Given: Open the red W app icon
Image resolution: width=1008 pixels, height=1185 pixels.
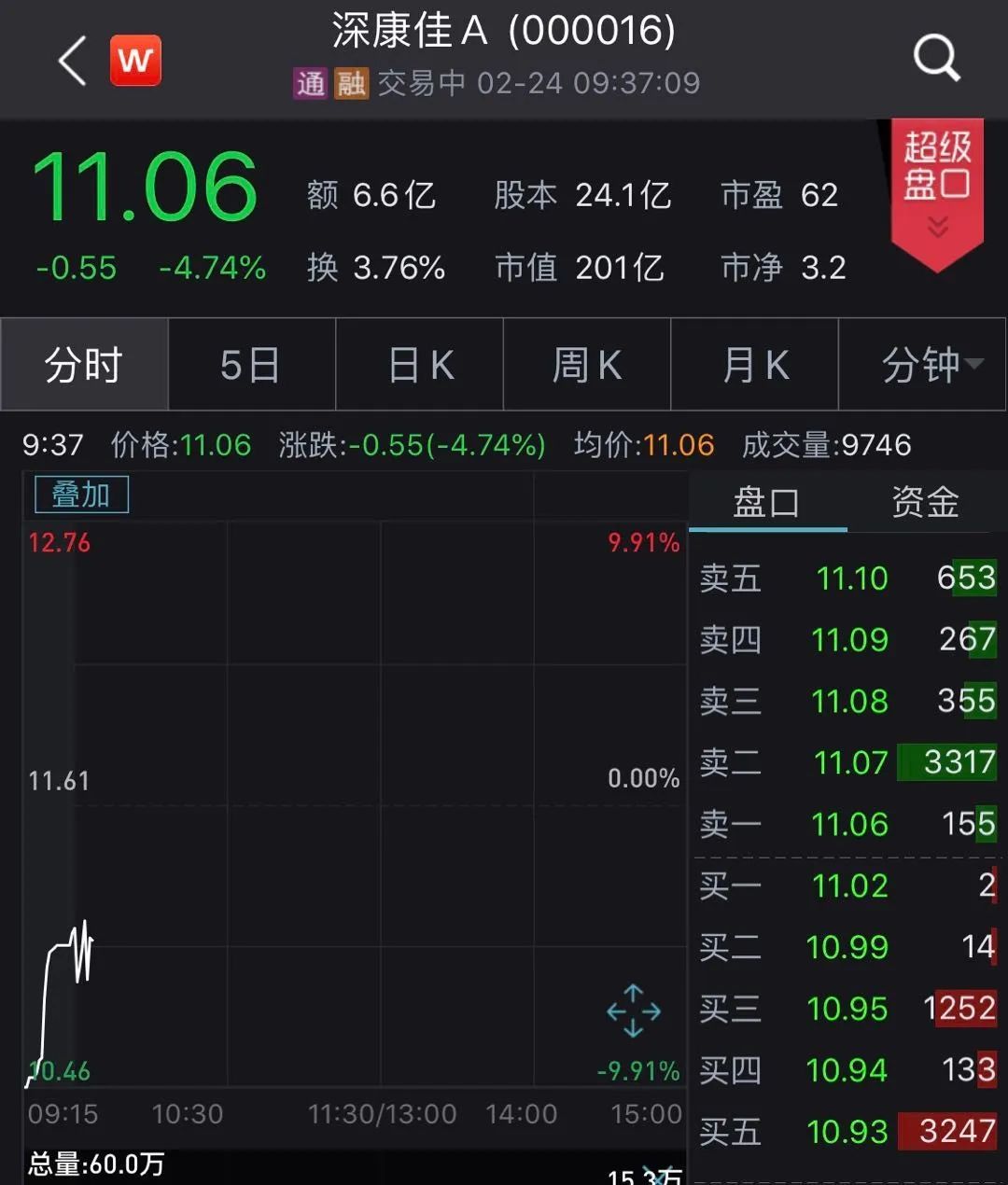Looking at the screenshot, I should click(135, 61).
